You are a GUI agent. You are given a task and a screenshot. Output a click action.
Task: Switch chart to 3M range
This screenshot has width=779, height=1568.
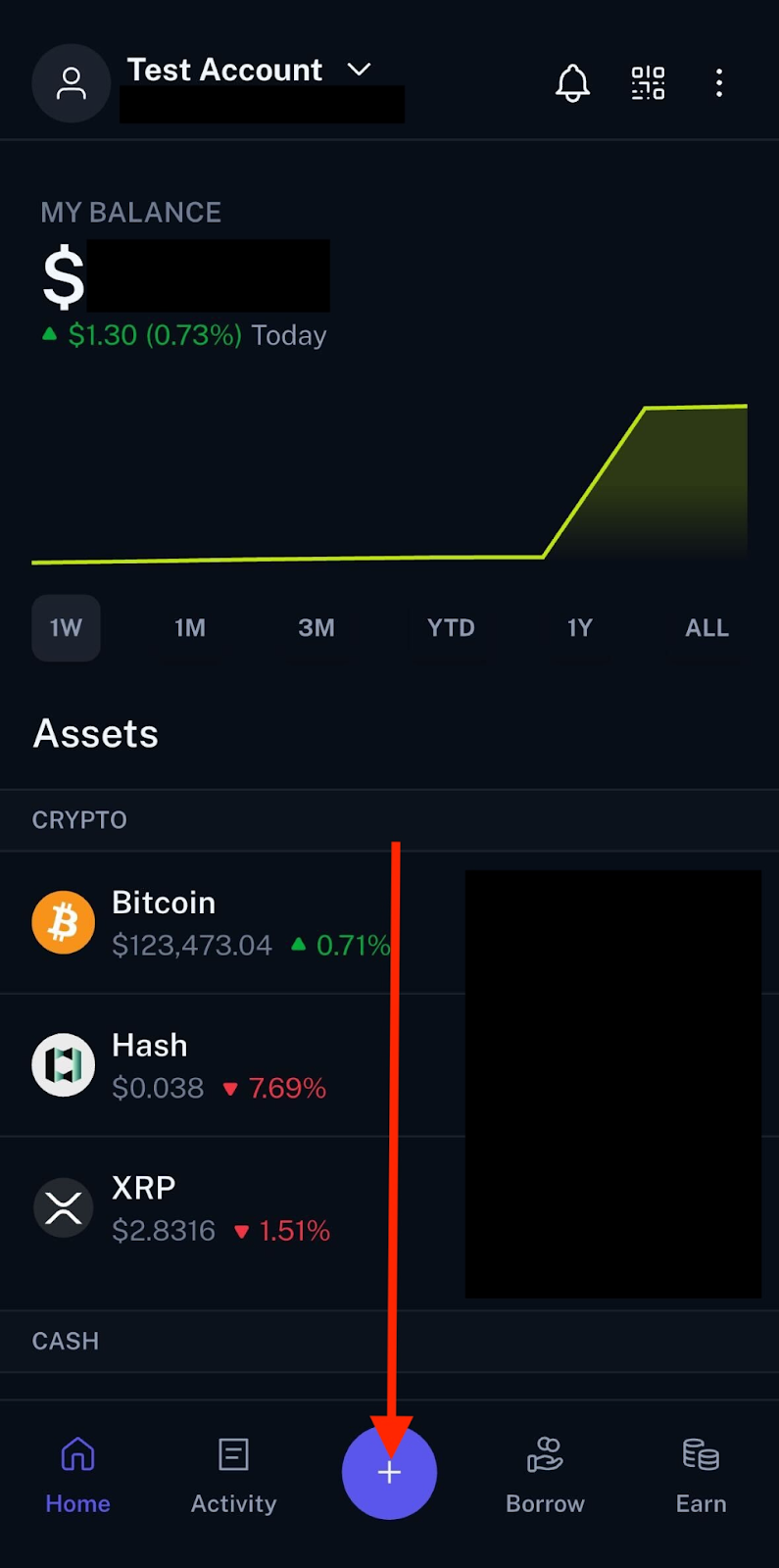pyautogui.click(x=316, y=628)
